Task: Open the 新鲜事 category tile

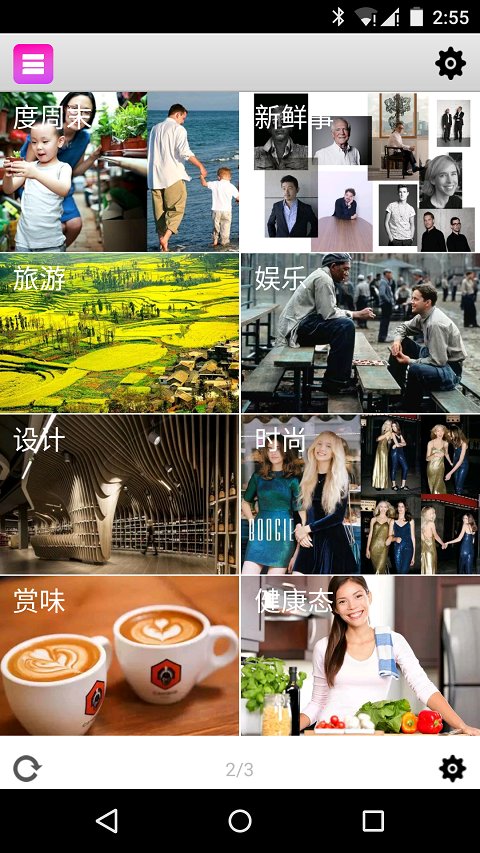Action: click(x=360, y=171)
